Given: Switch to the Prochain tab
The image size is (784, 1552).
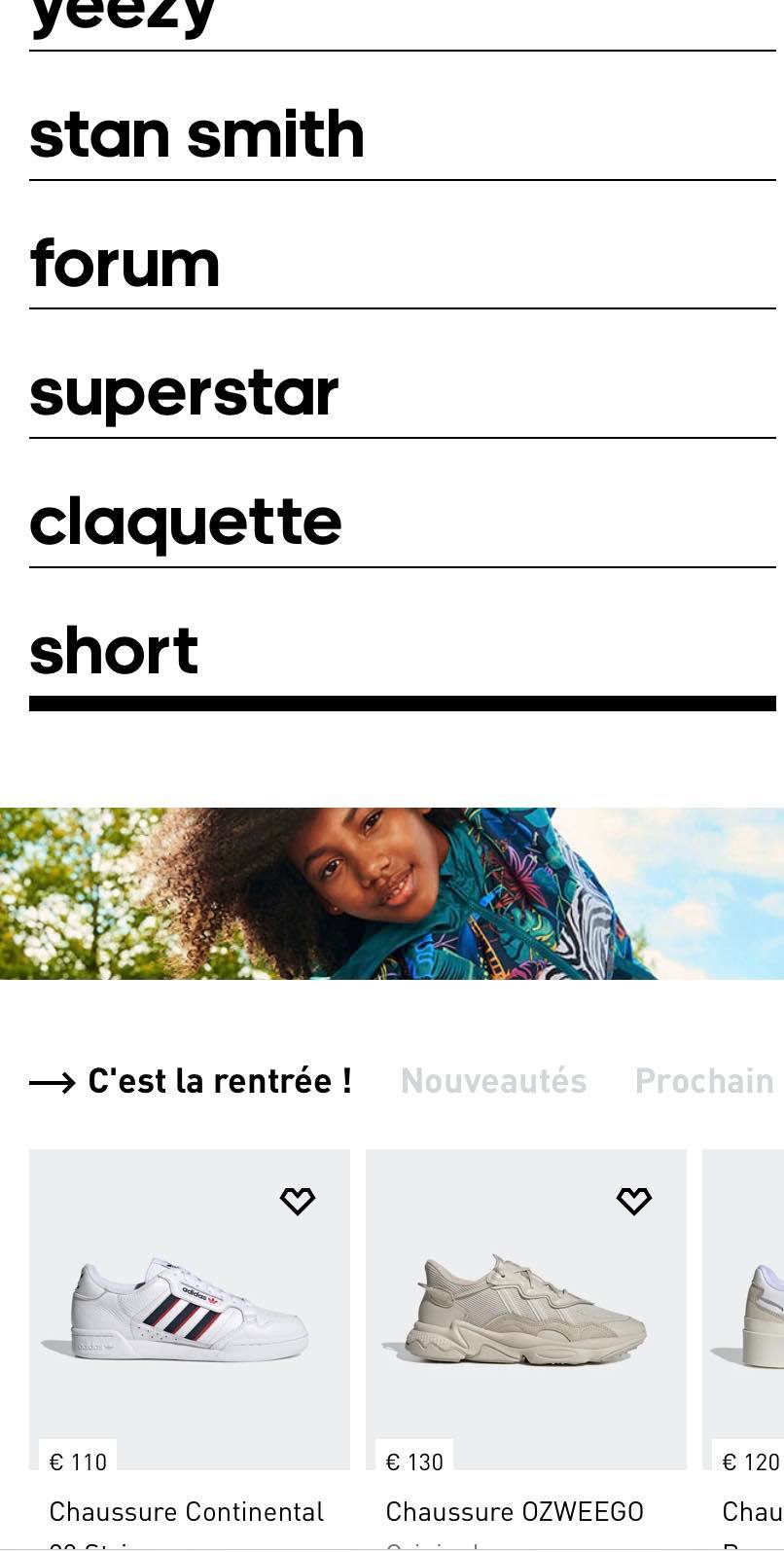Looking at the screenshot, I should click(704, 1081).
